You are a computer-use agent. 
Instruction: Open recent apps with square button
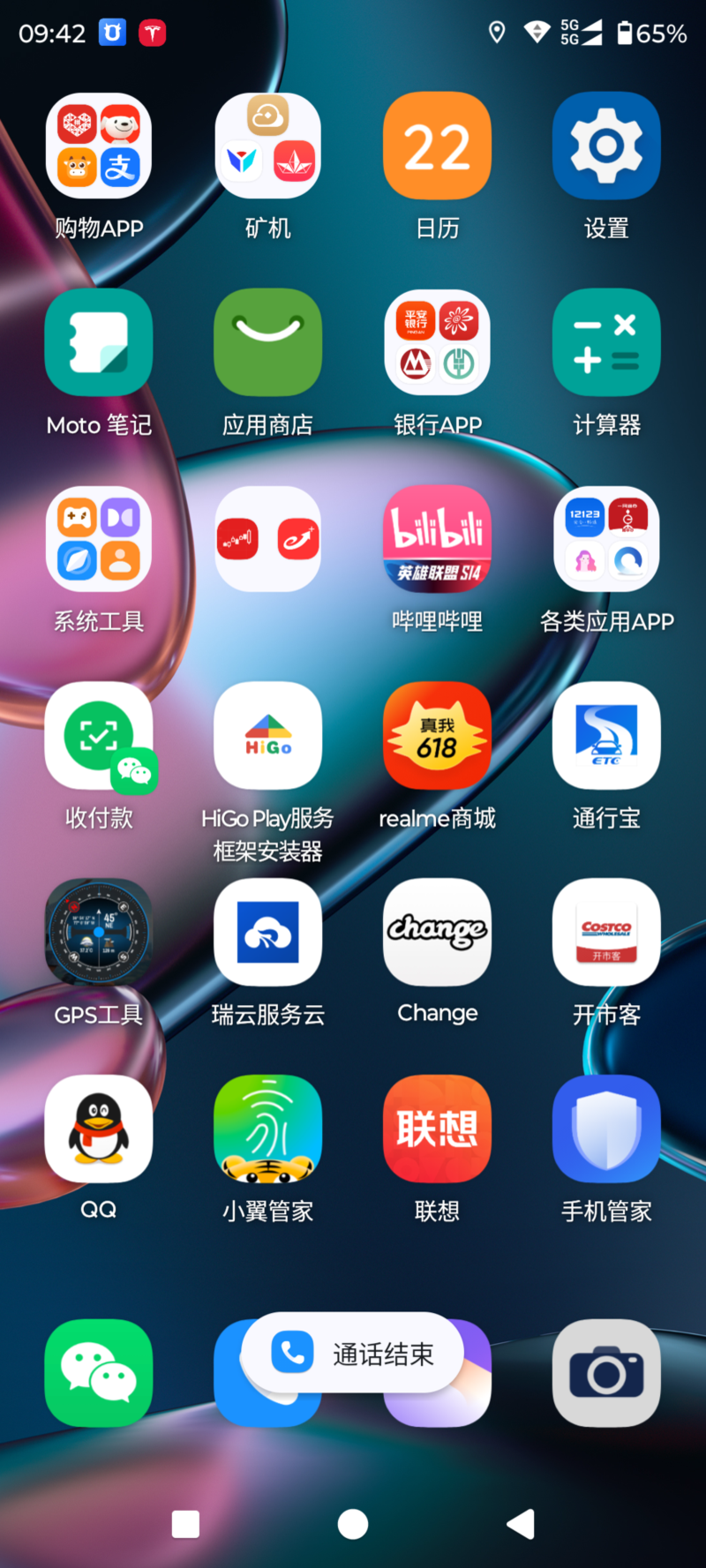pyautogui.click(x=185, y=1524)
